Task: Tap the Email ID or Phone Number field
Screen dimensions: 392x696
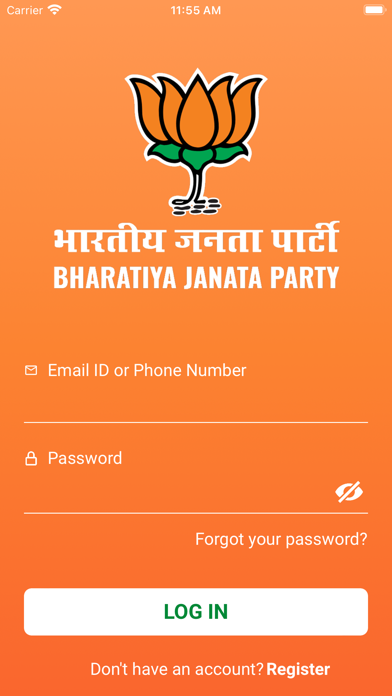Action: (x=196, y=392)
